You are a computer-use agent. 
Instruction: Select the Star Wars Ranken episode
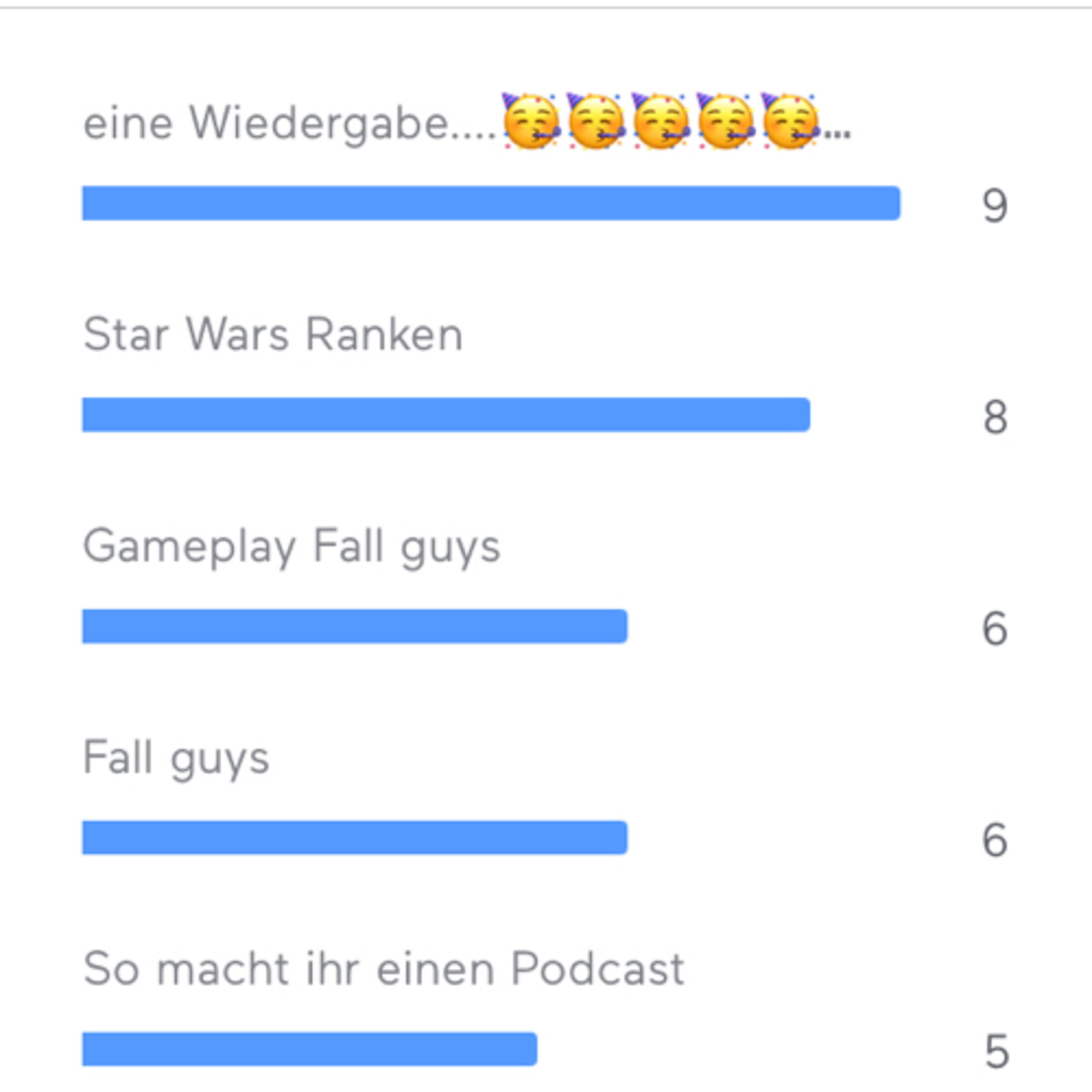click(x=273, y=335)
